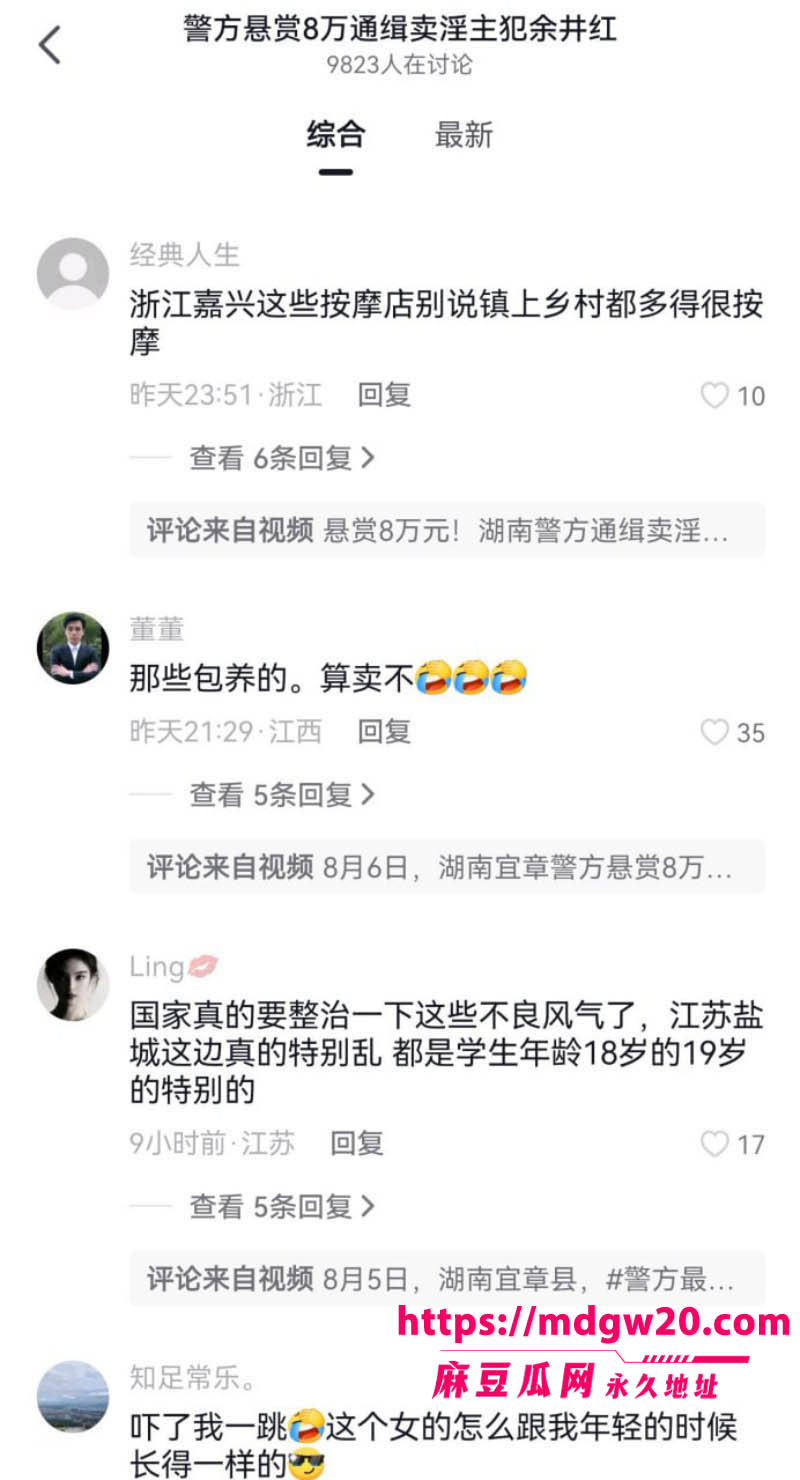The width and height of the screenshot is (800, 1480).
Task: Expand 6 replies under 经典人生's comment
Action: point(282,458)
